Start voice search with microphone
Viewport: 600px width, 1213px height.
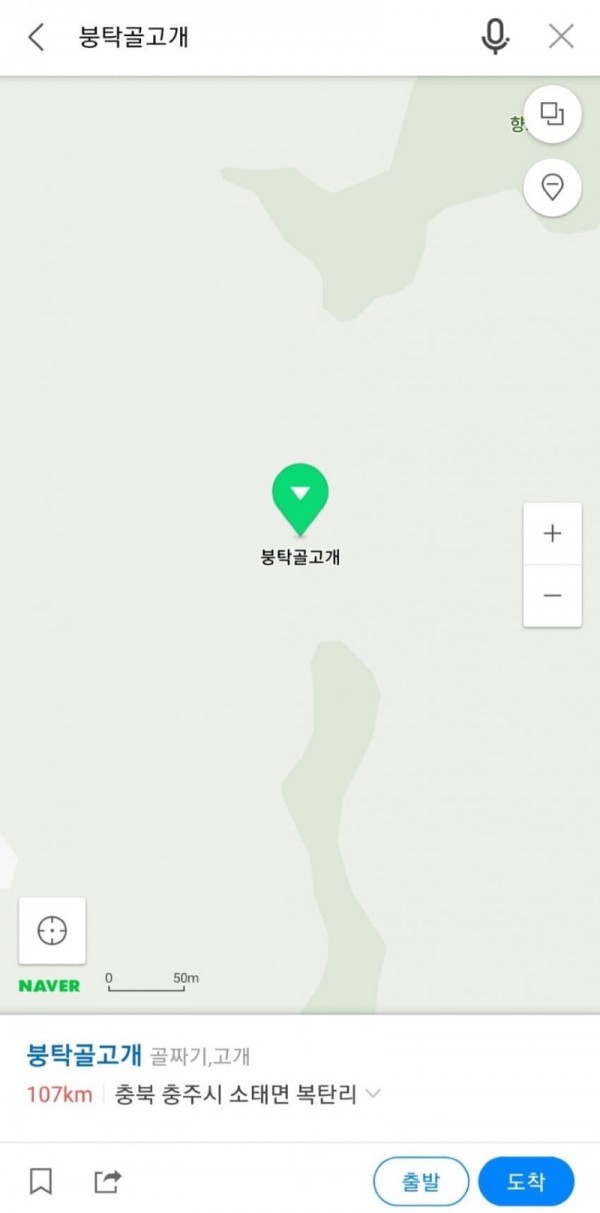[494, 38]
